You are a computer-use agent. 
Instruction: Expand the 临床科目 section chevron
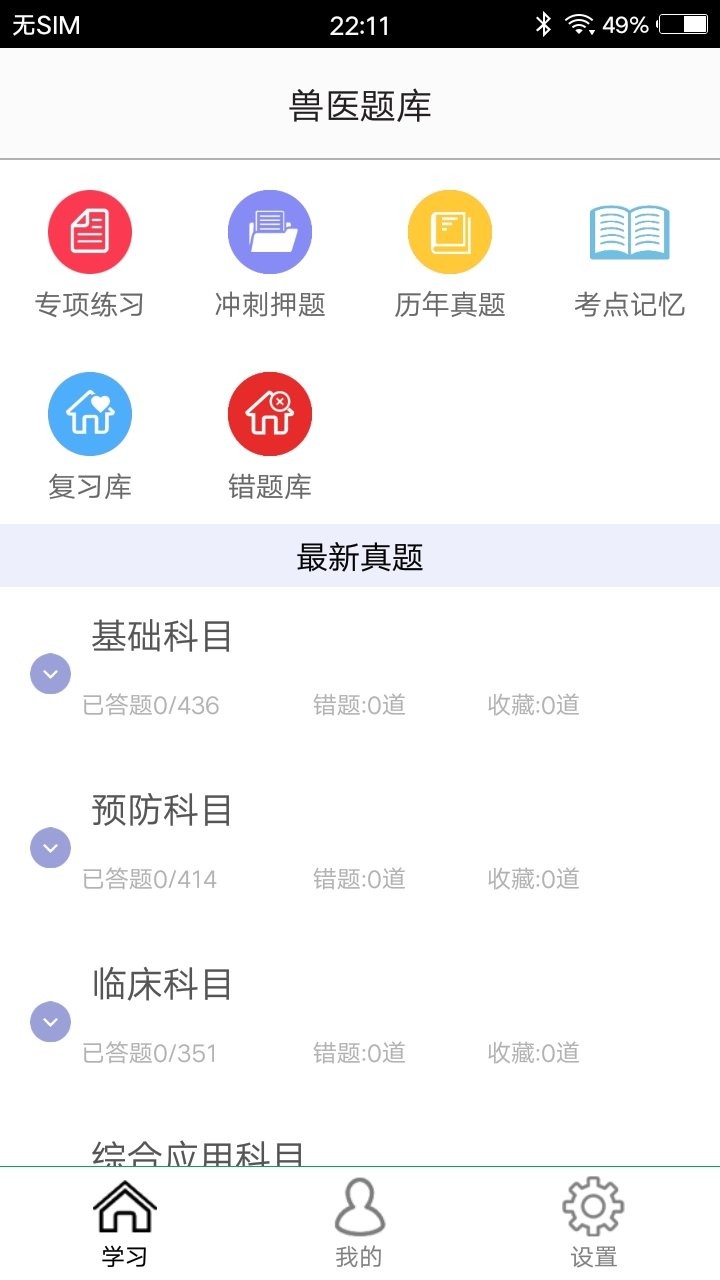click(x=50, y=1022)
